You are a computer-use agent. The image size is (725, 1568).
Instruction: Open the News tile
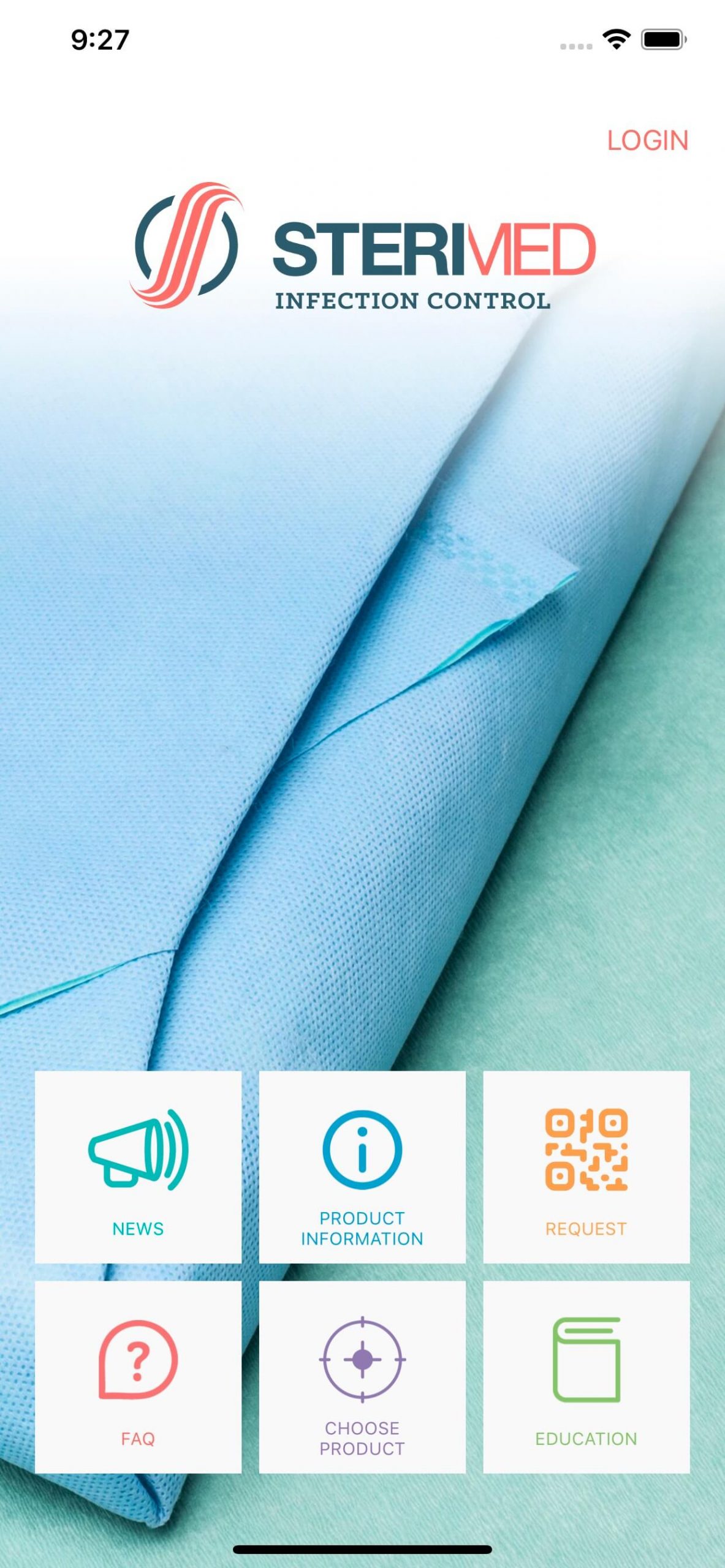click(138, 1167)
